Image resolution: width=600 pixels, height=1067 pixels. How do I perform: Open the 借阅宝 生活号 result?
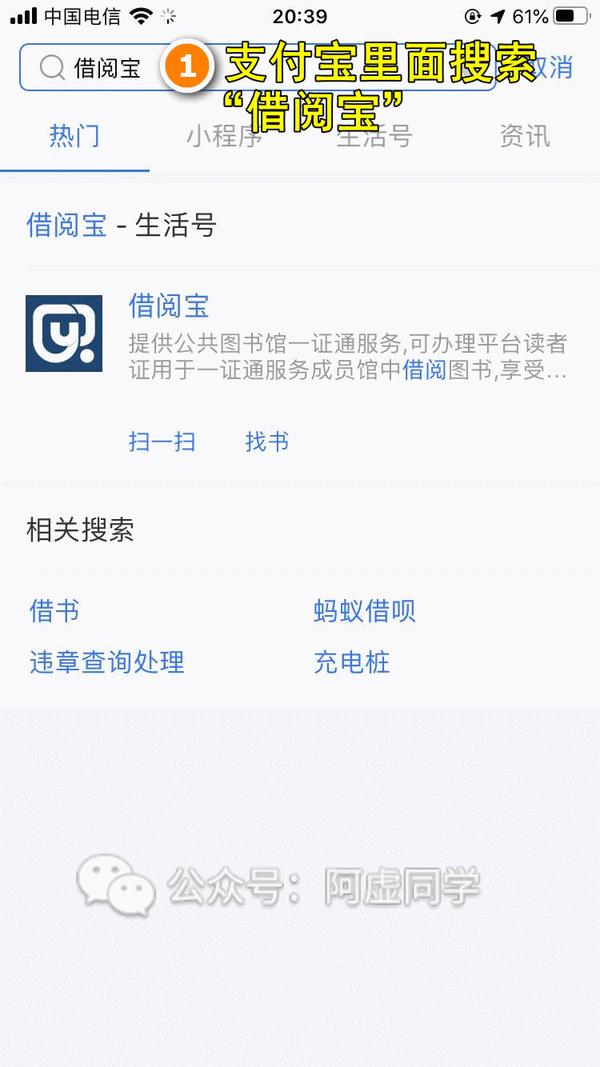pos(300,335)
